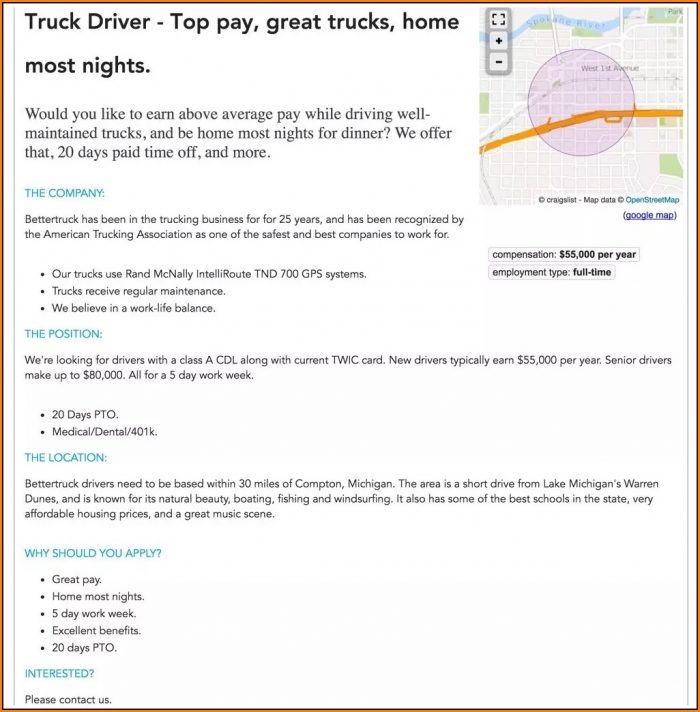
Task: Expand the map to fullscreen
Action: pyautogui.click(x=499, y=18)
